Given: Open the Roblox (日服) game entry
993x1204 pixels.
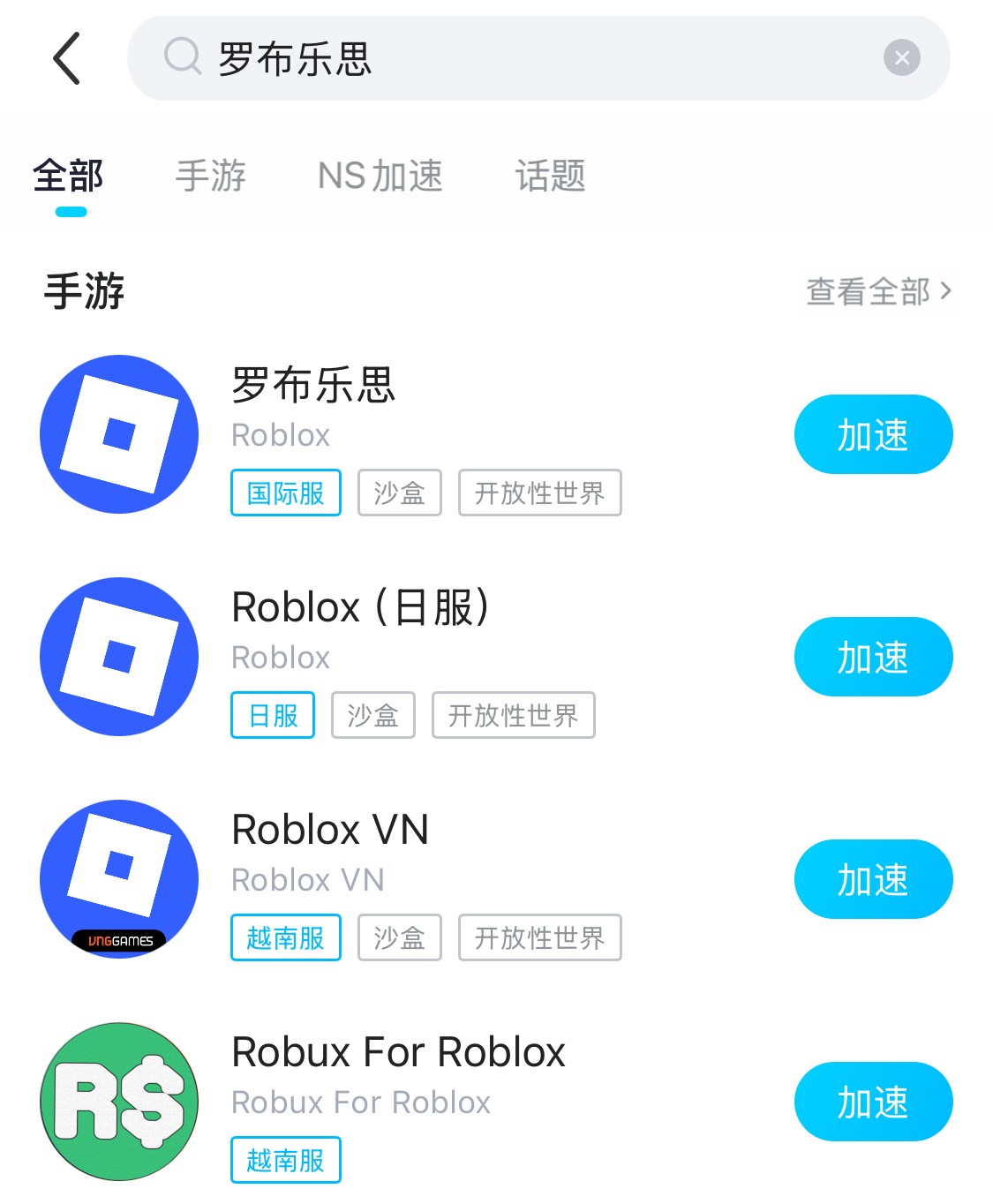Looking at the screenshot, I should click(360, 608).
